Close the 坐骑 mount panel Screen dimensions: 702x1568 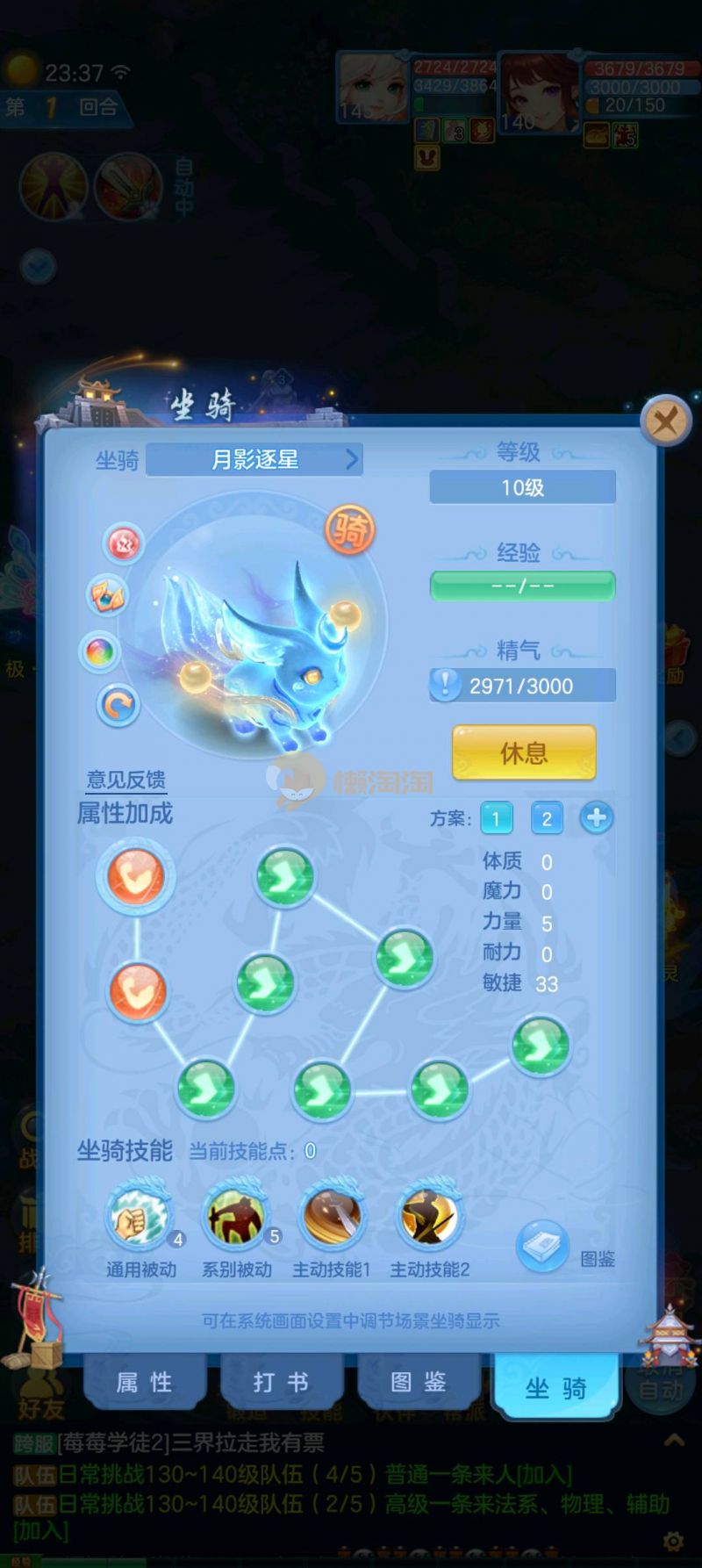[x=665, y=422]
